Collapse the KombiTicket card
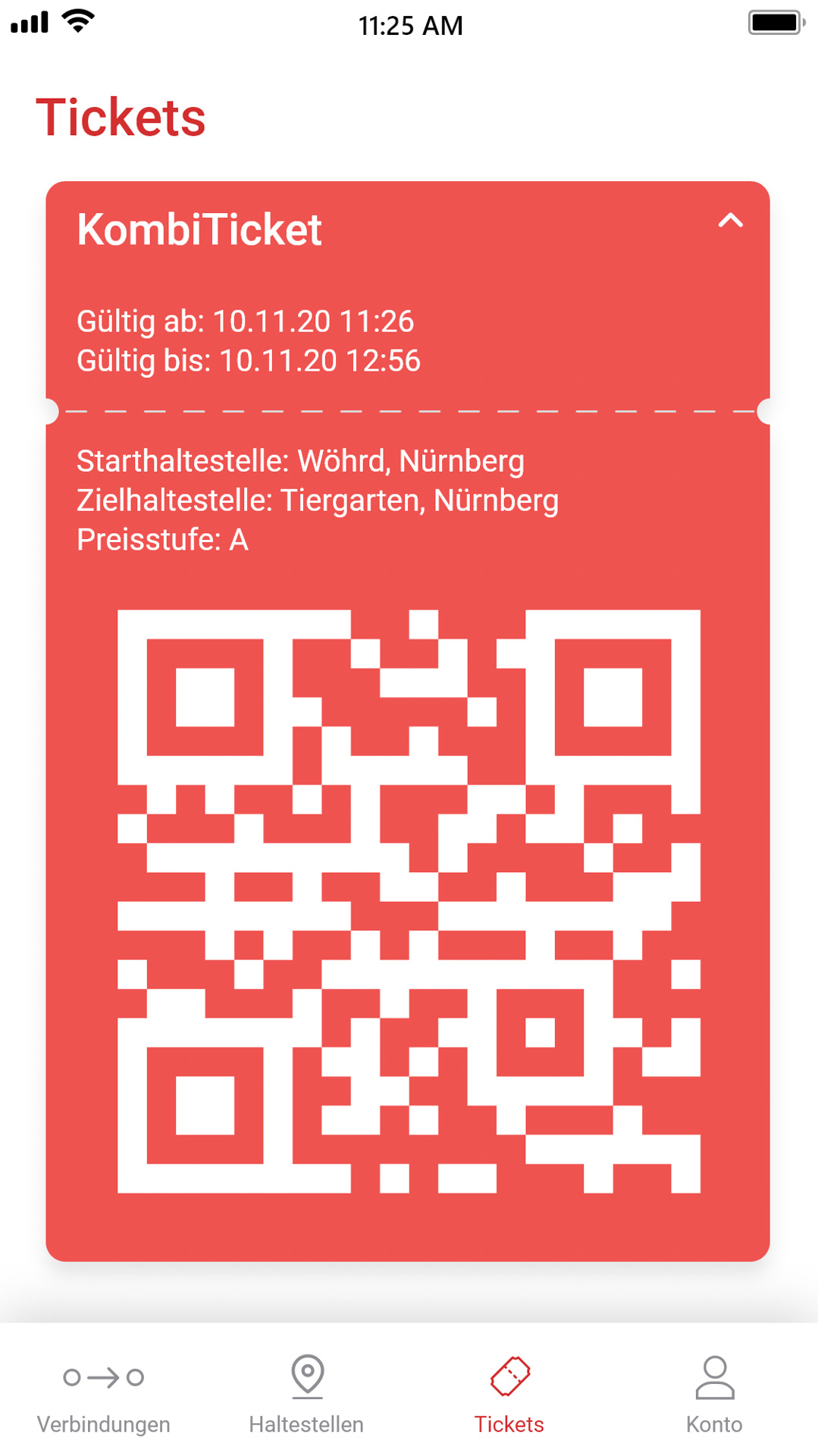Screen dimensions: 818x1456 pyautogui.click(x=730, y=221)
